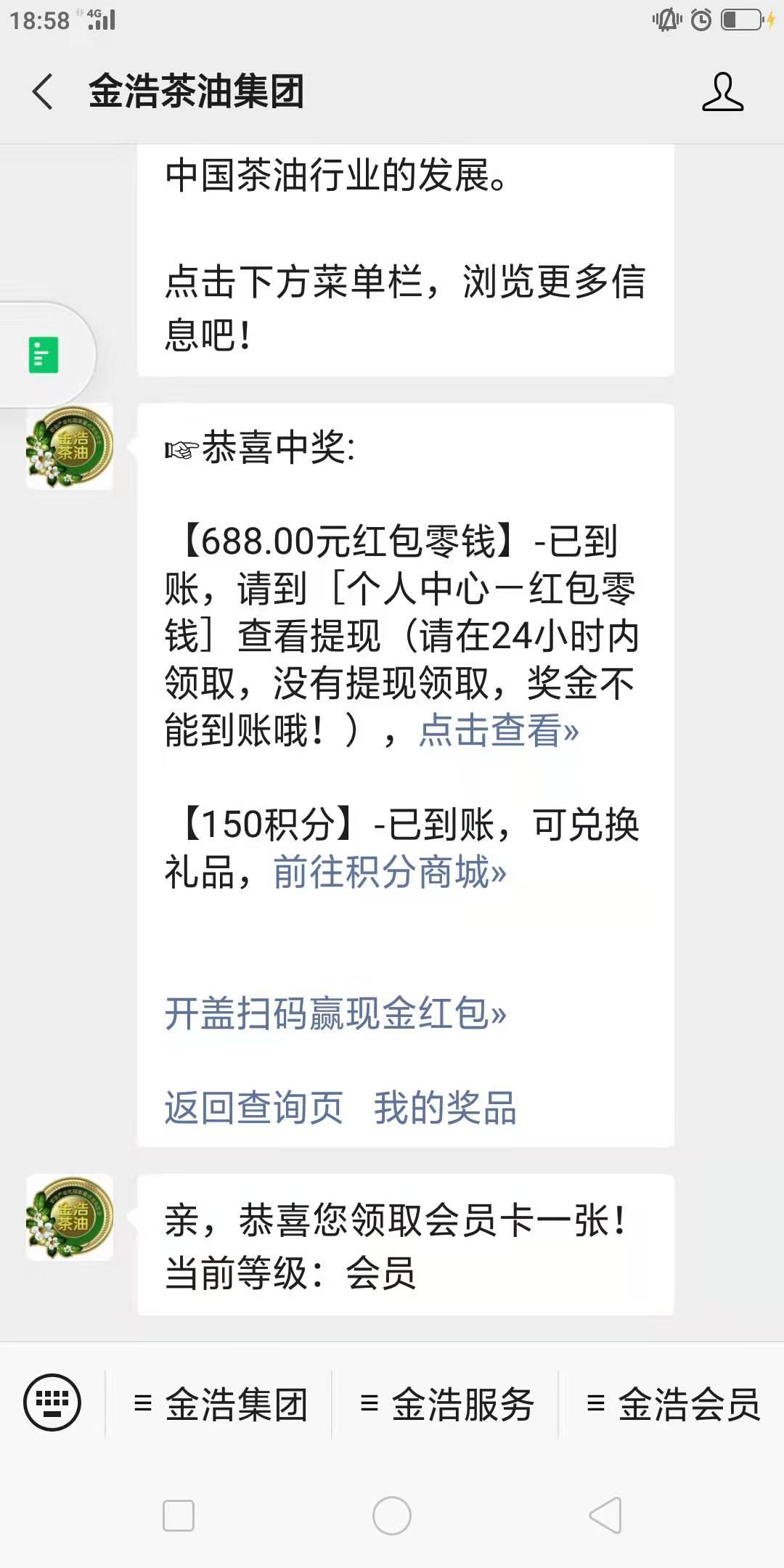Open the 点击查看 link
784x1568 pixels.
tap(499, 730)
